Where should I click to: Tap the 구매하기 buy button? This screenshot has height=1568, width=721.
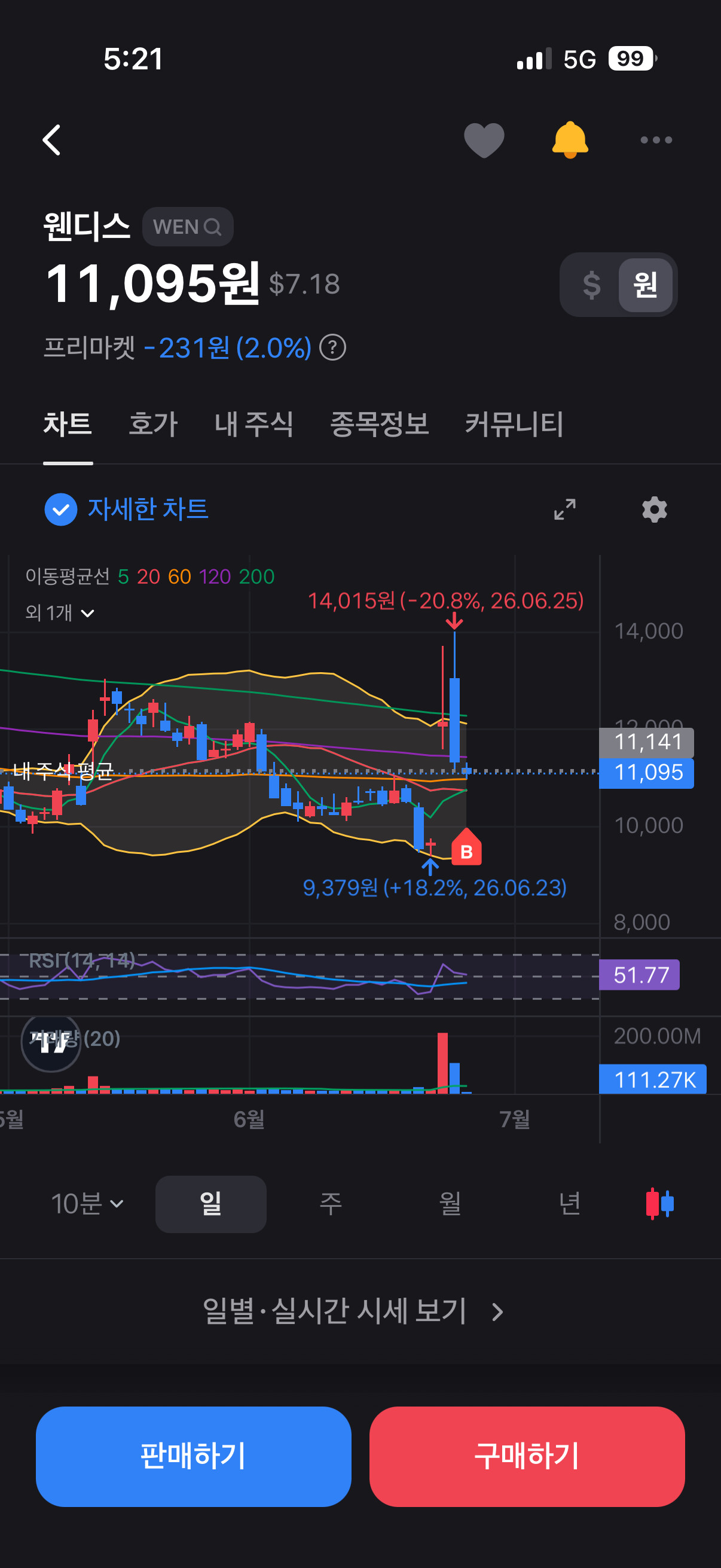[527, 1456]
